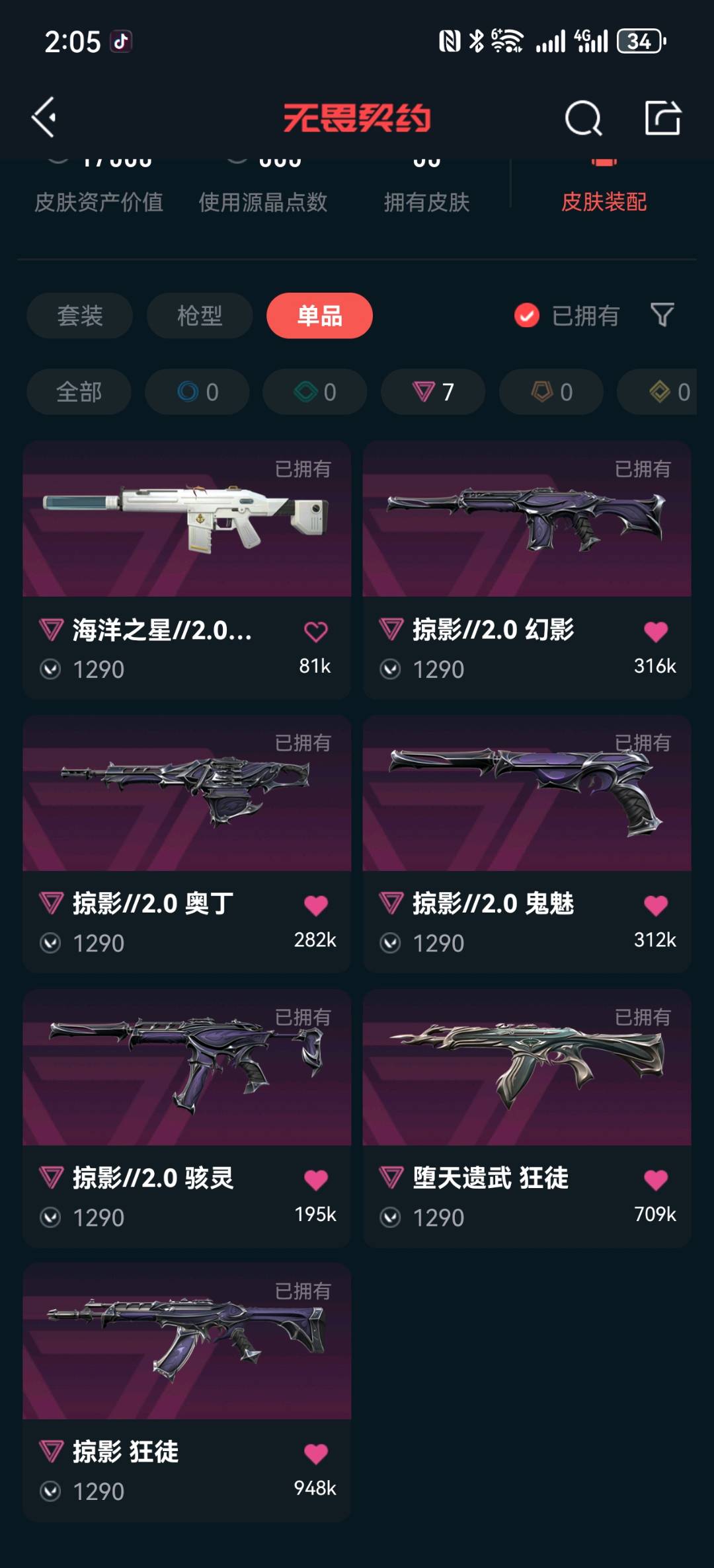
Task: Open the 海洋之星//2.0 skin card
Action: tap(187, 570)
